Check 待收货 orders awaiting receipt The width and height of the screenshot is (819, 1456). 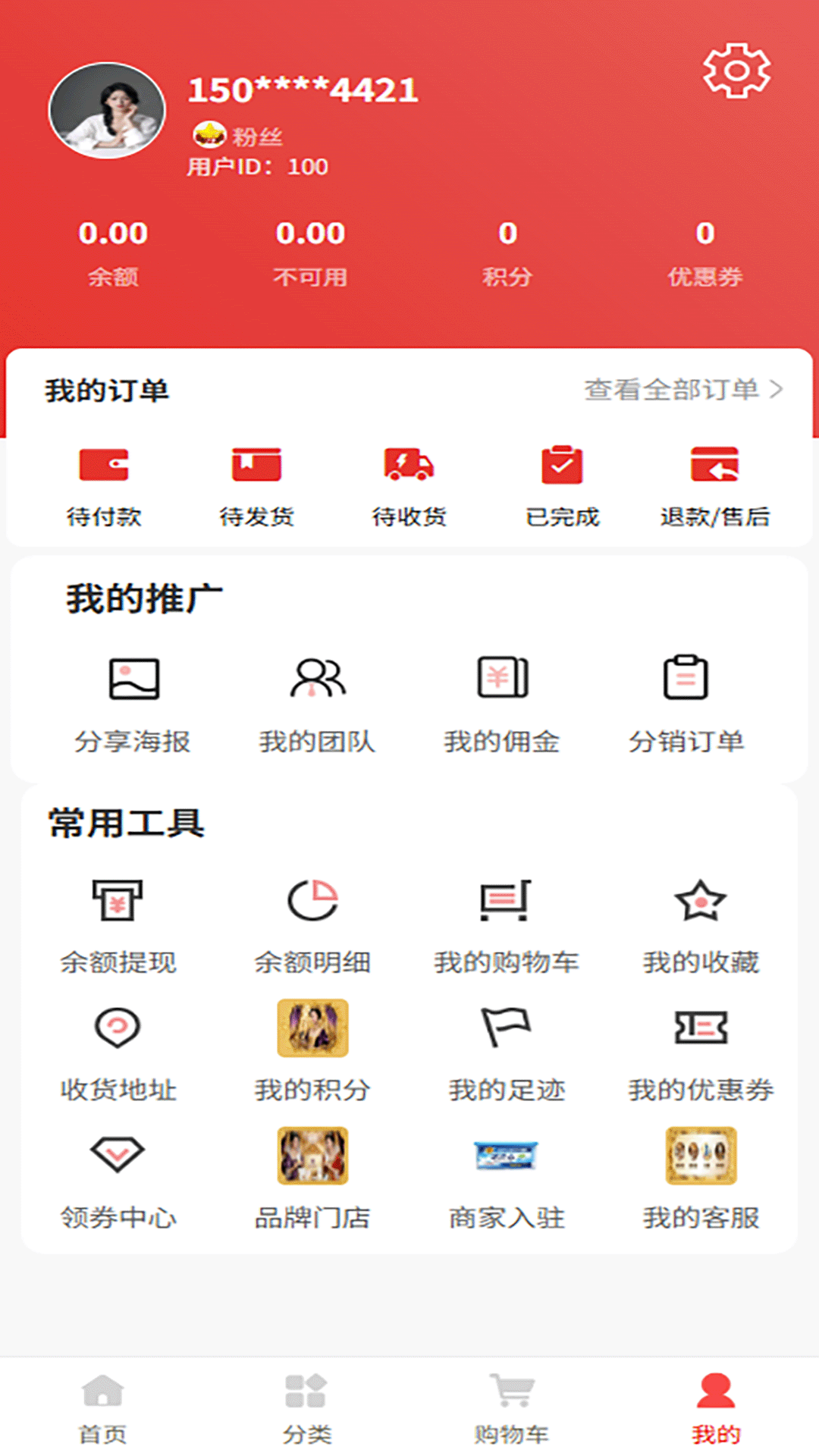coord(409,485)
